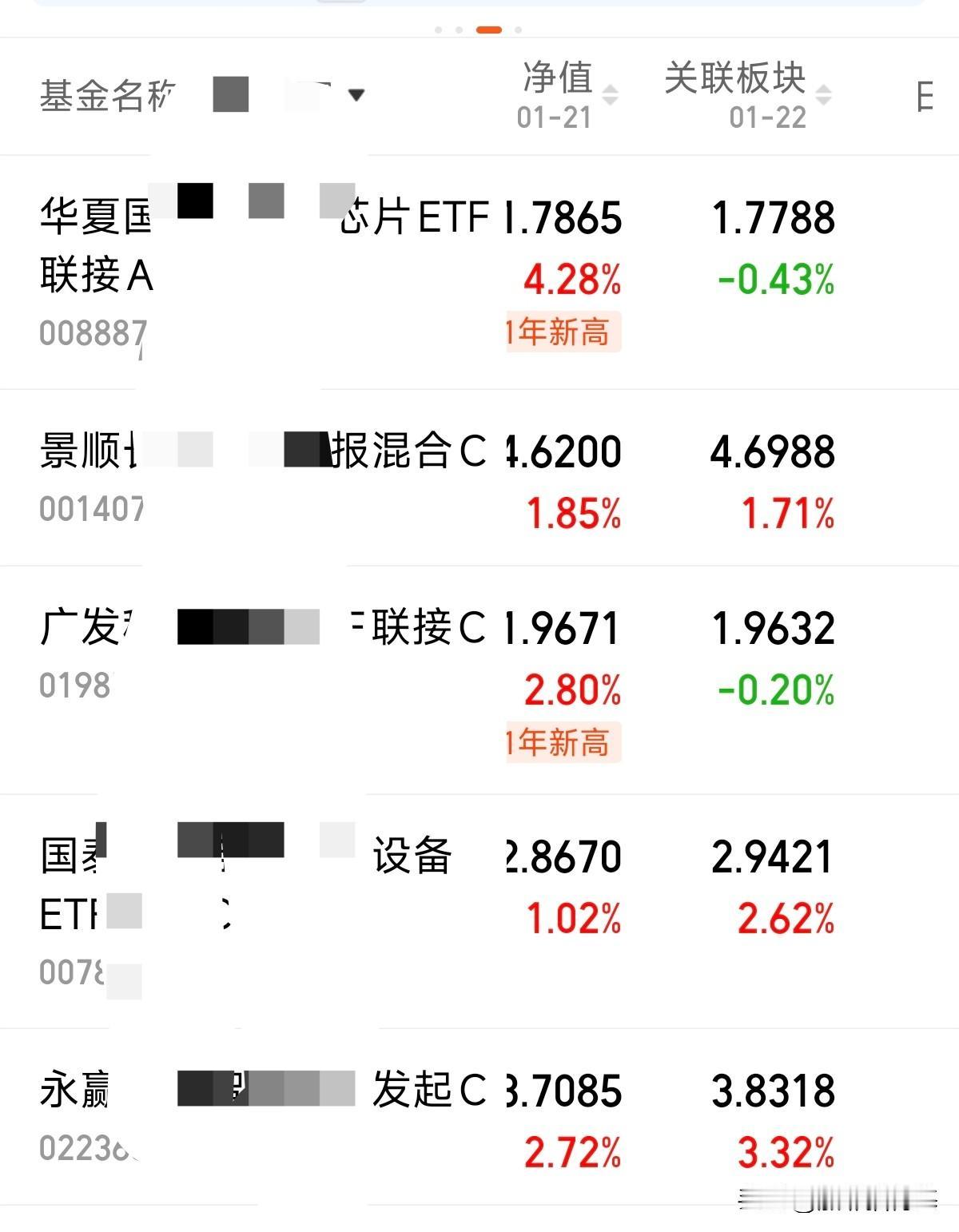Viewport: 959px width, 1232px height.
Task: Tap the red -0.43% green value cell
Action: pyautogui.click(x=774, y=279)
